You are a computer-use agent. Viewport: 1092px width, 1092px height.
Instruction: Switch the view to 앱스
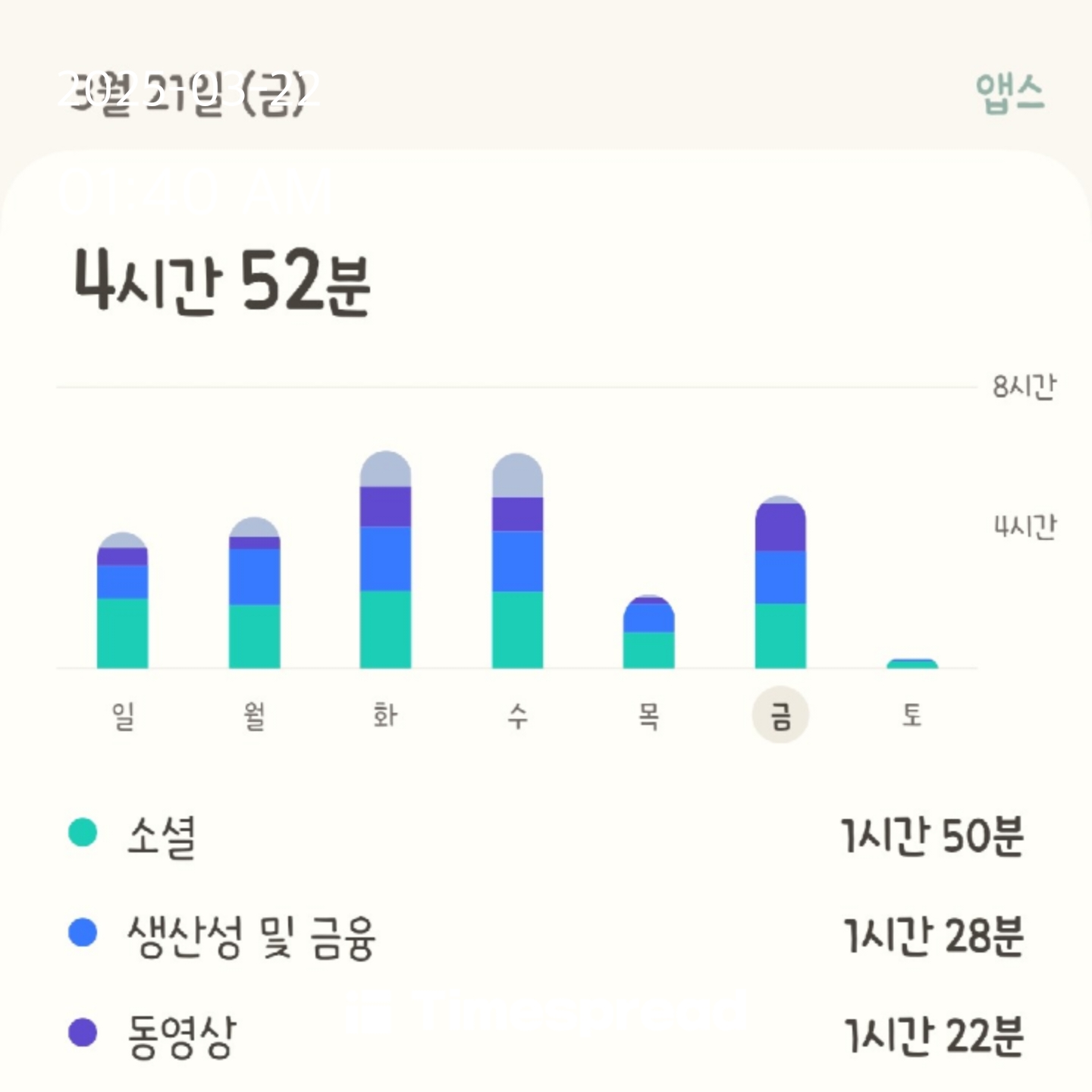(x=1010, y=94)
